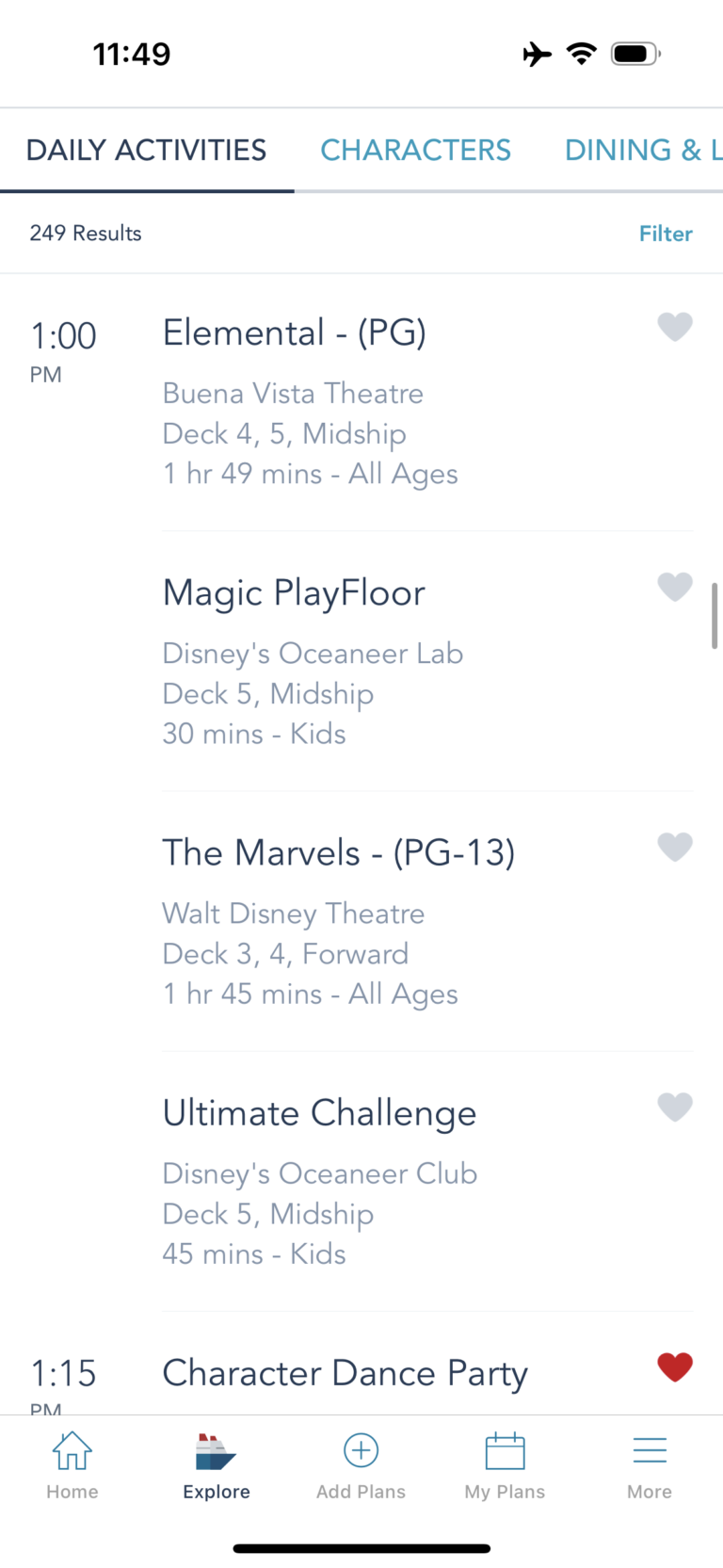The width and height of the screenshot is (723, 1568).
Task: Favorite the Magic PlayFloor activity
Action: pos(675,587)
